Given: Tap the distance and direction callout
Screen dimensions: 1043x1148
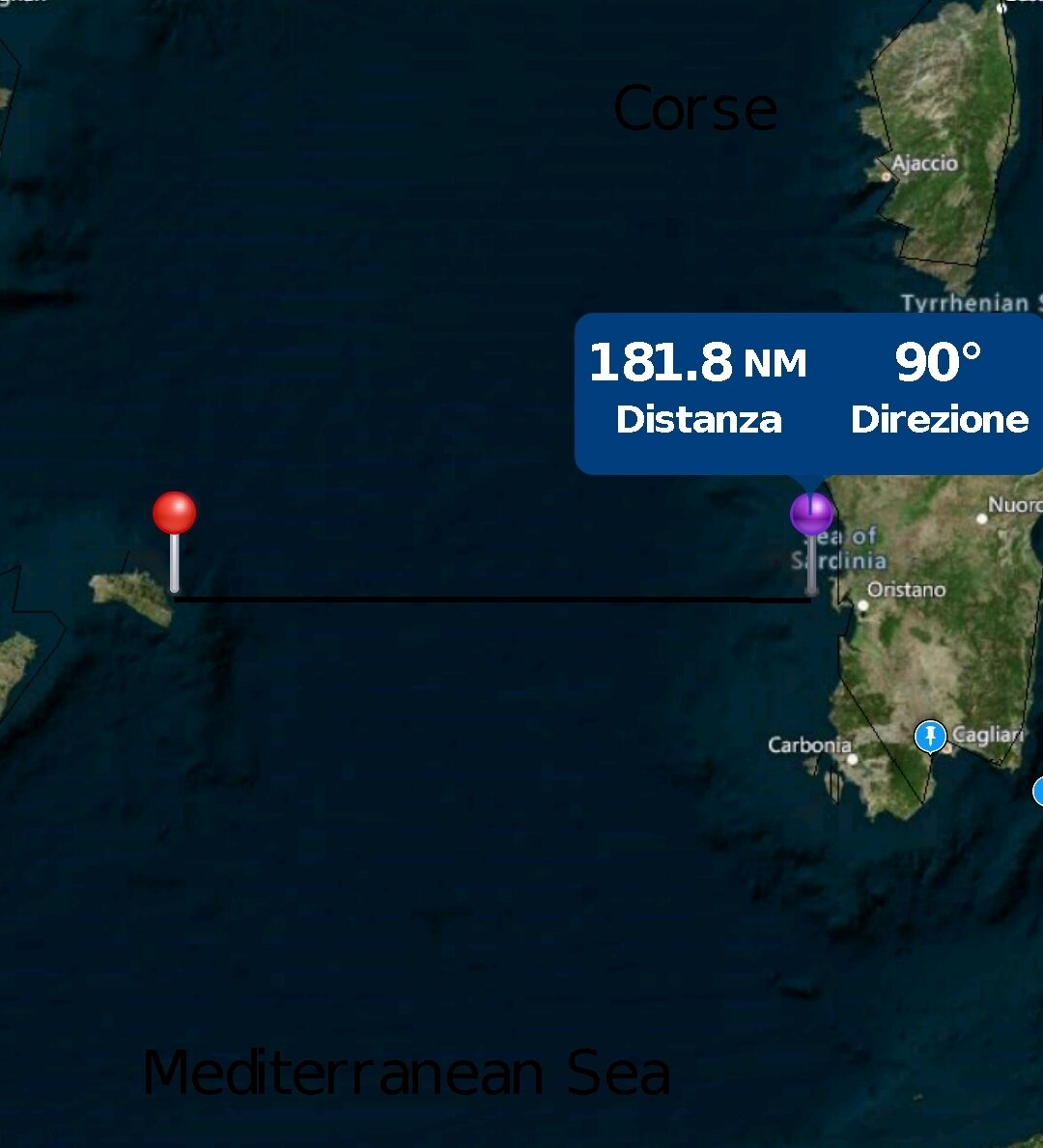Looking at the screenshot, I should click(x=808, y=392).
